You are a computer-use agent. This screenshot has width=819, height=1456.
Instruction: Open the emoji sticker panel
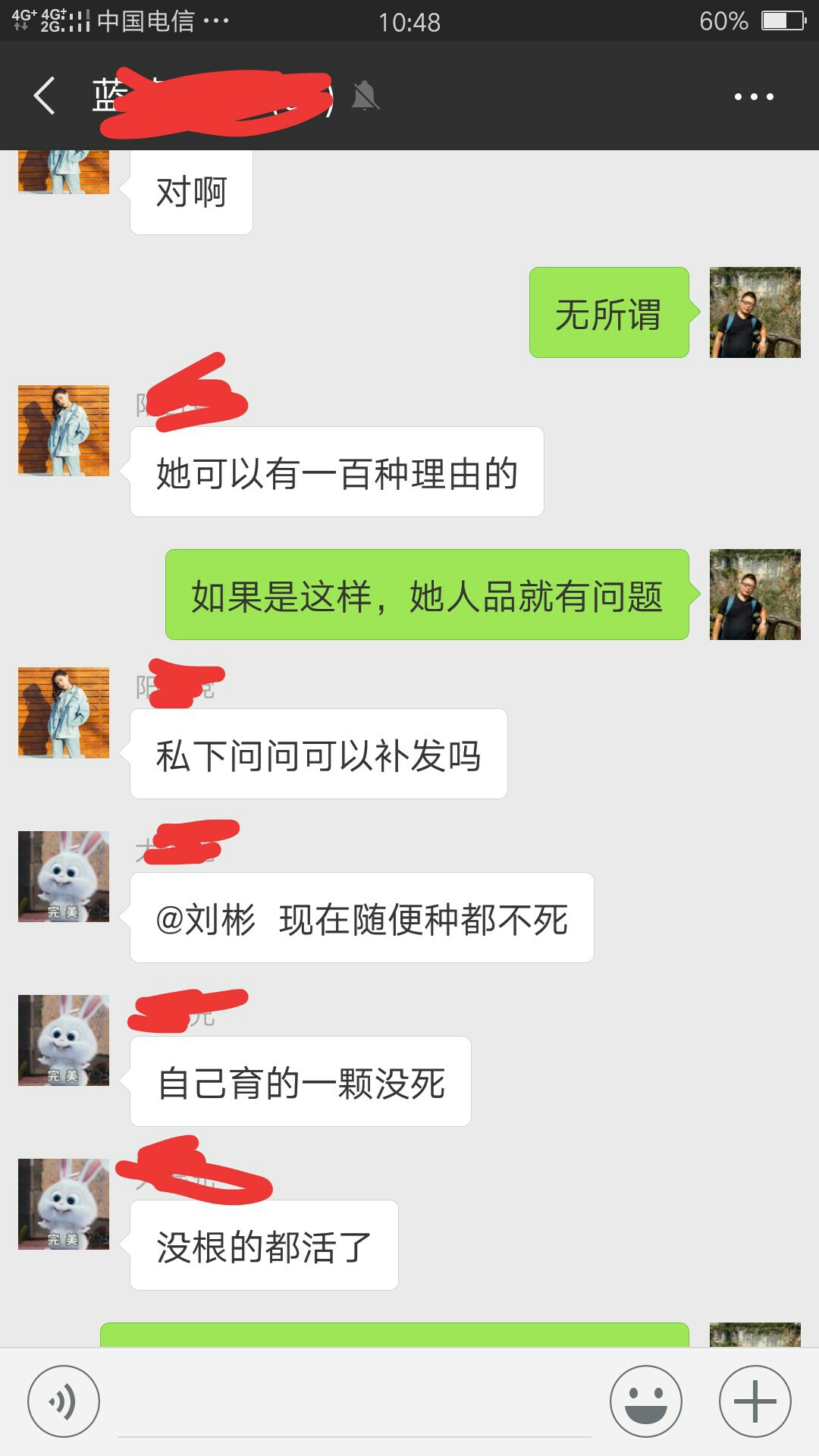(x=646, y=1401)
